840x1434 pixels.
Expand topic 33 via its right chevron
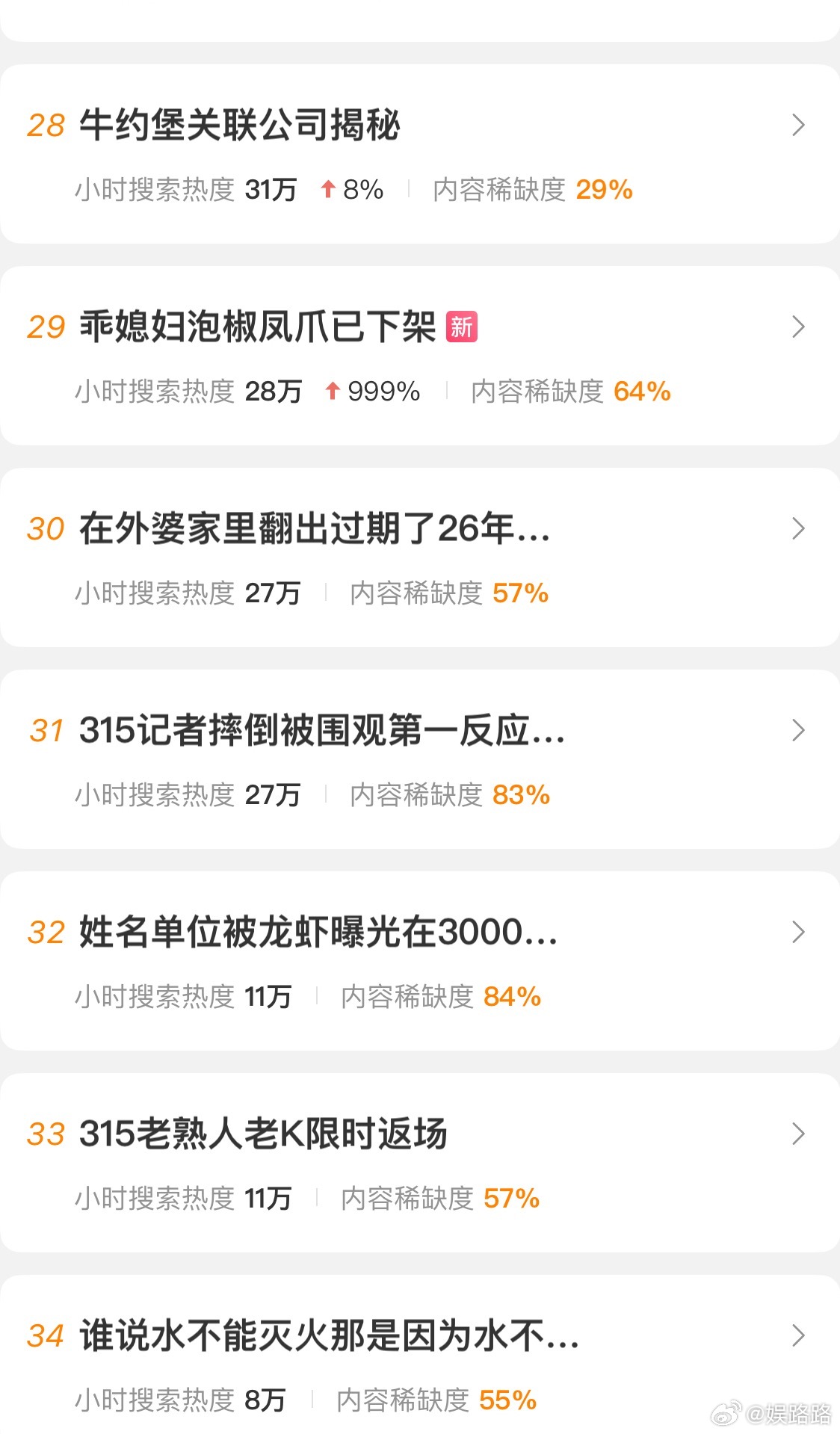[x=797, y=1135]
